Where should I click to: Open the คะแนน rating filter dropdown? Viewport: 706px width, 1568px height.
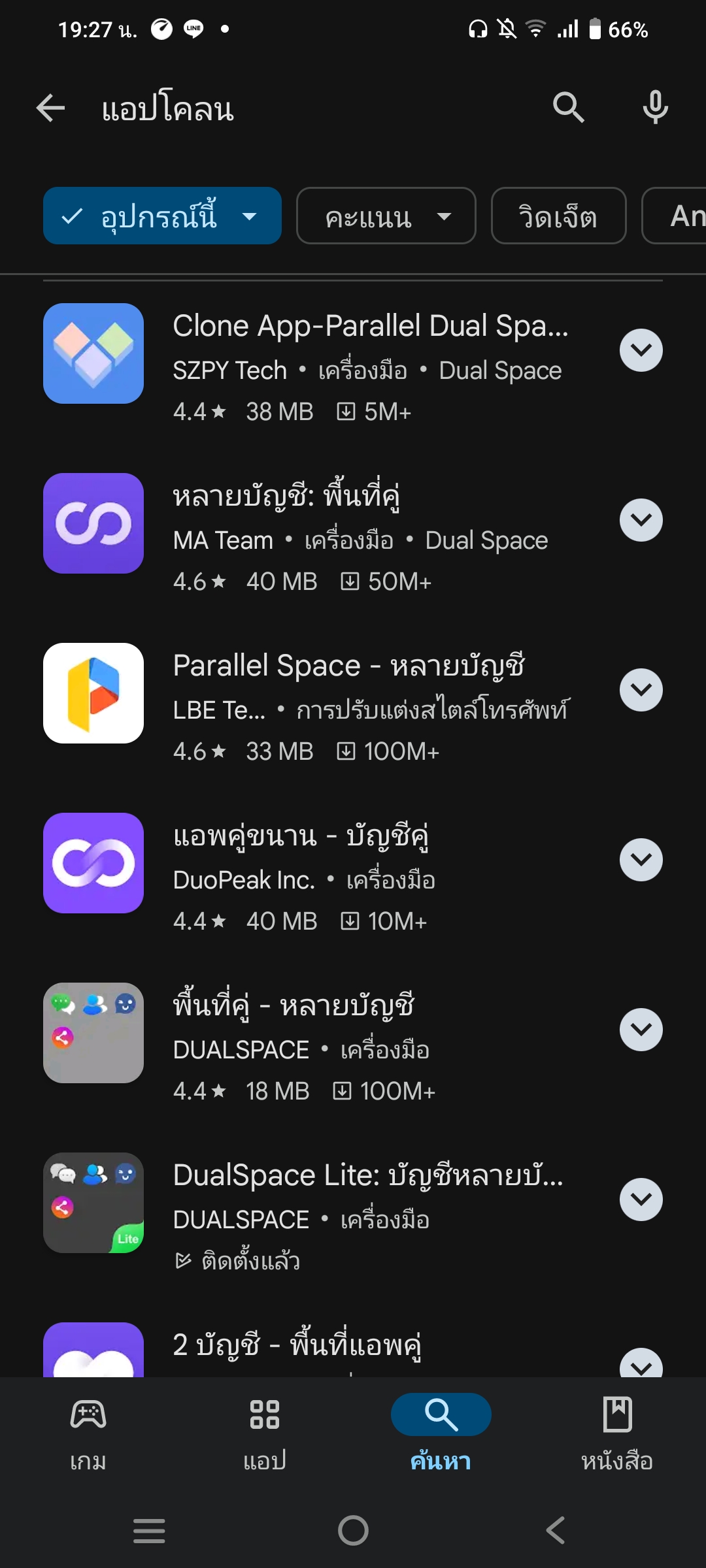[386, 216]
